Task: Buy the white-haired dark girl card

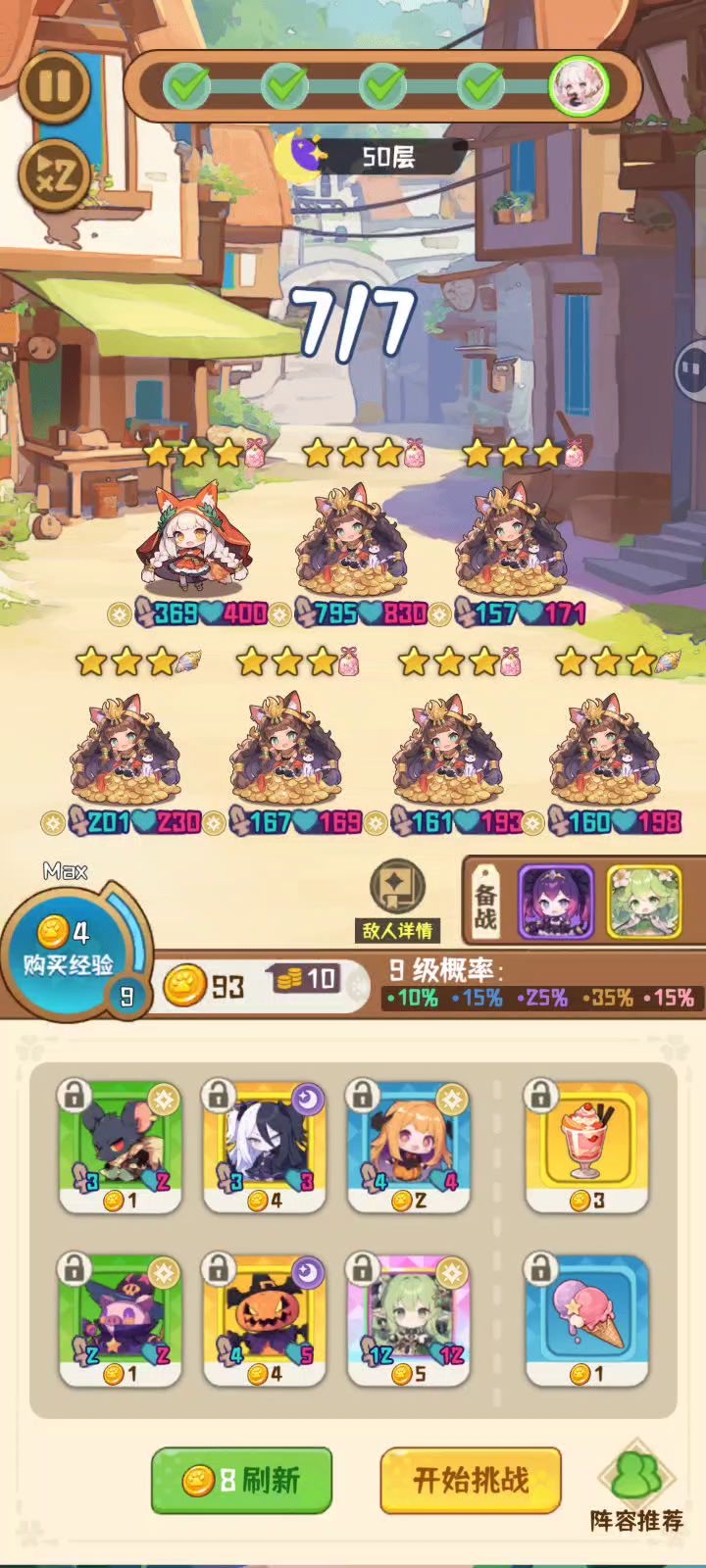Action: pos(265,1147)
